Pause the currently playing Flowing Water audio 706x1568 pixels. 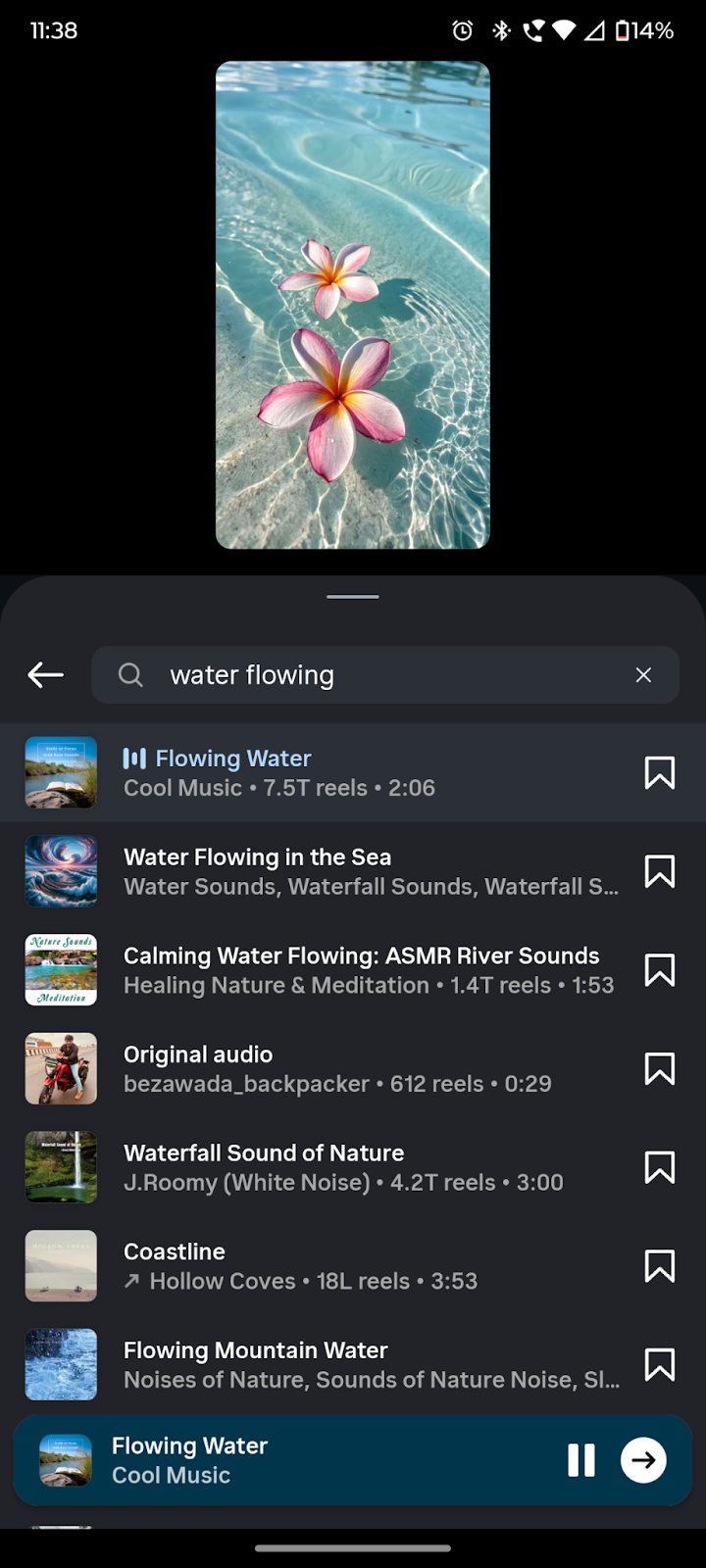(x=580, y=1460)
